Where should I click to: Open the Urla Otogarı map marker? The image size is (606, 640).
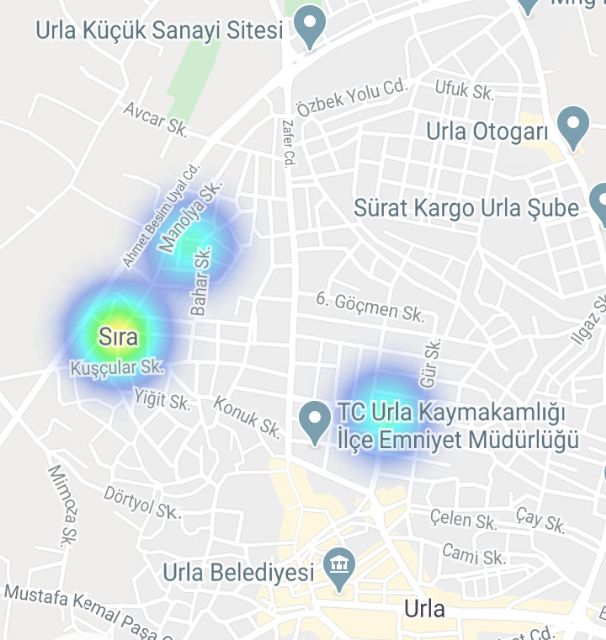pos(573,128)
